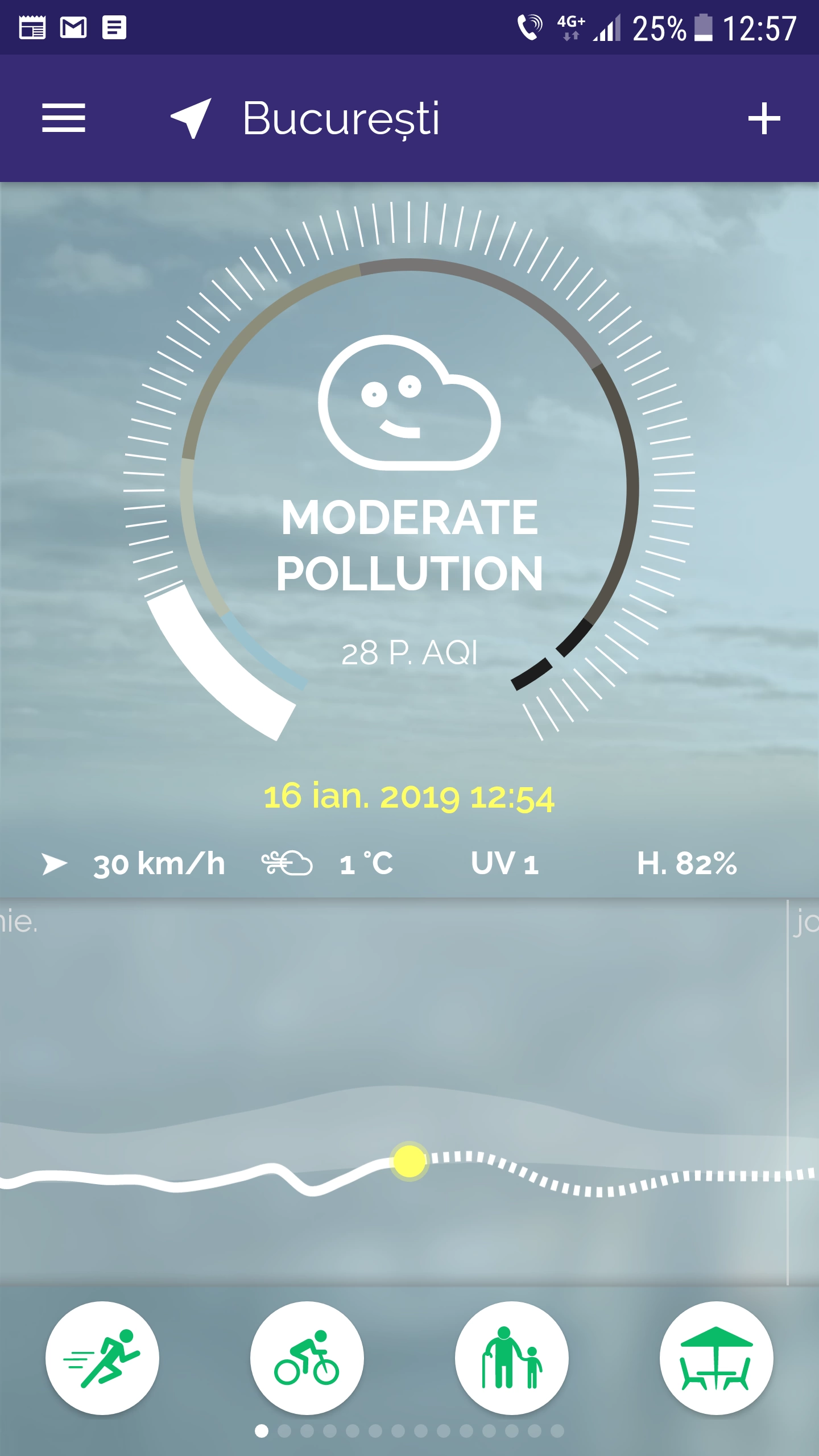Open the hamburger menu
819x1456 pixels.
pos(64,118)
